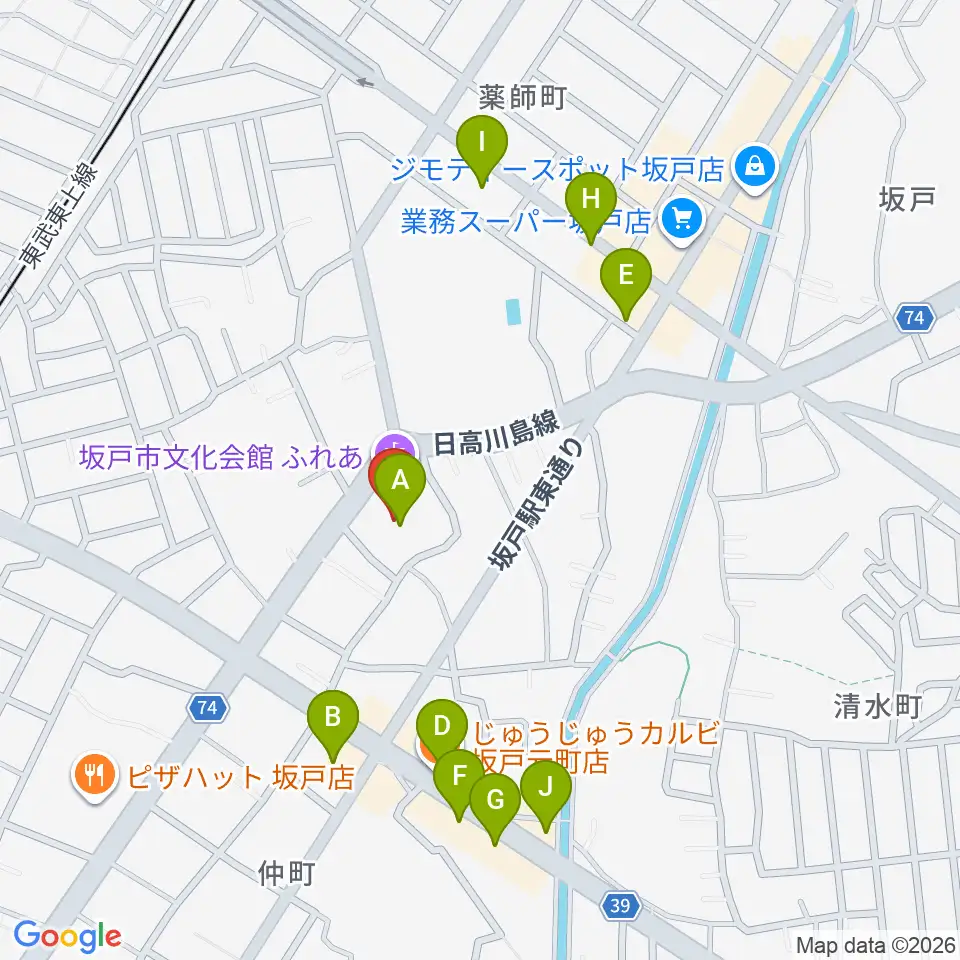Open 業務スーパー坂戸店 cart pin
This screenshot has height=960, width=960.
683,220
